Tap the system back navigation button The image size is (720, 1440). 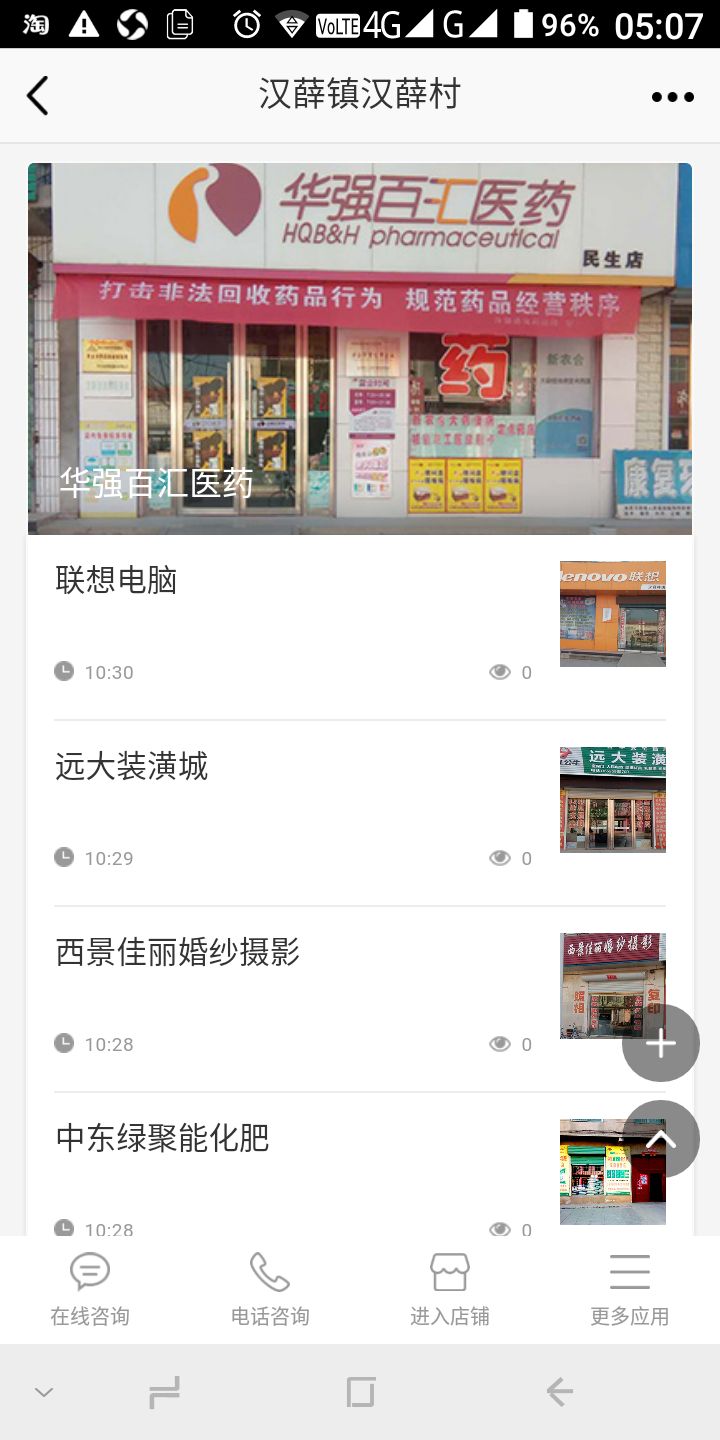pyautogui.click(x=560, y=1391)
